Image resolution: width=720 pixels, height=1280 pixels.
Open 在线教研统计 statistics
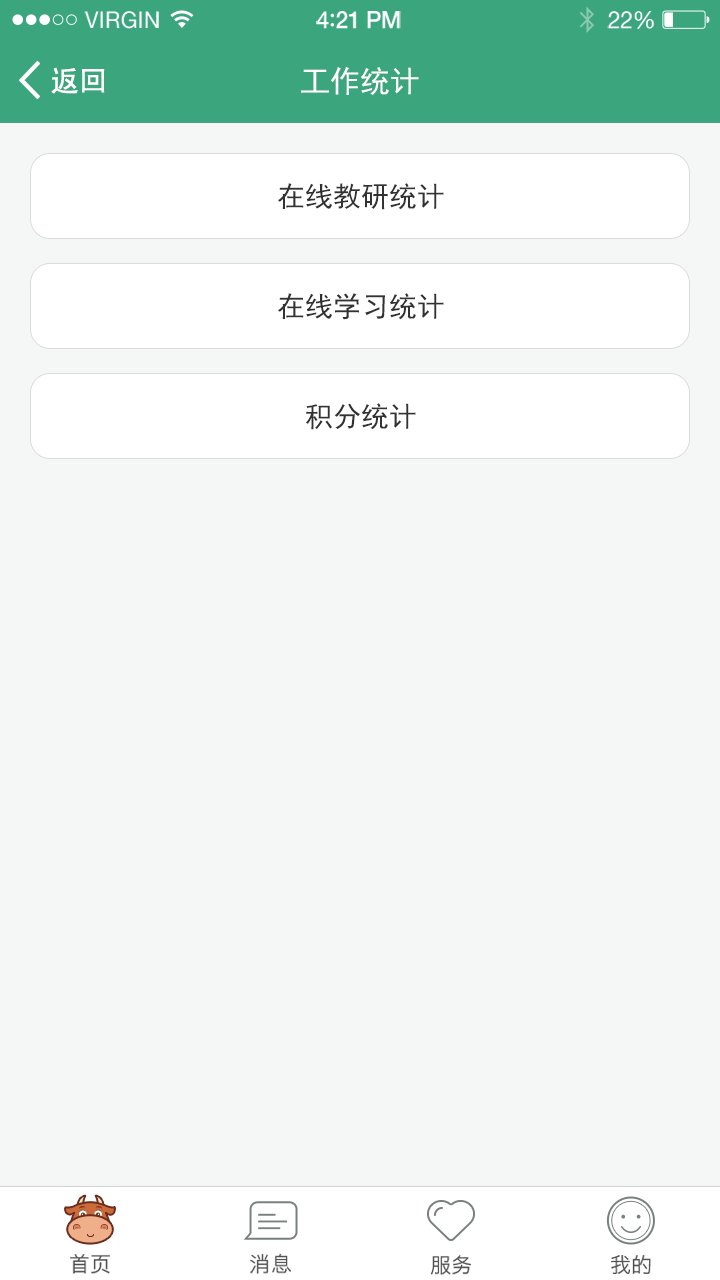click(360, 196)
